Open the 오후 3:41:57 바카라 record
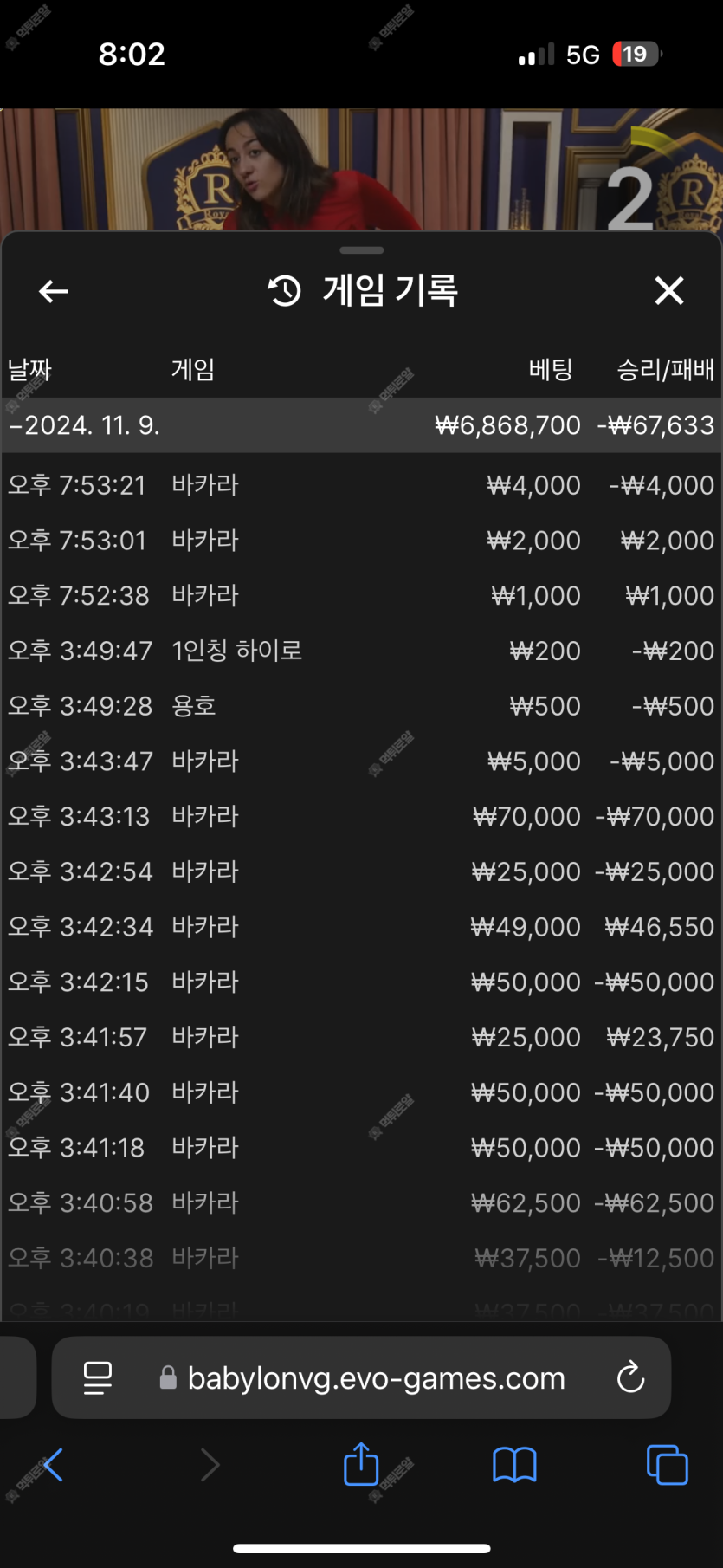Viewport: 723px width, 1568px height. tap(362, 1037)
